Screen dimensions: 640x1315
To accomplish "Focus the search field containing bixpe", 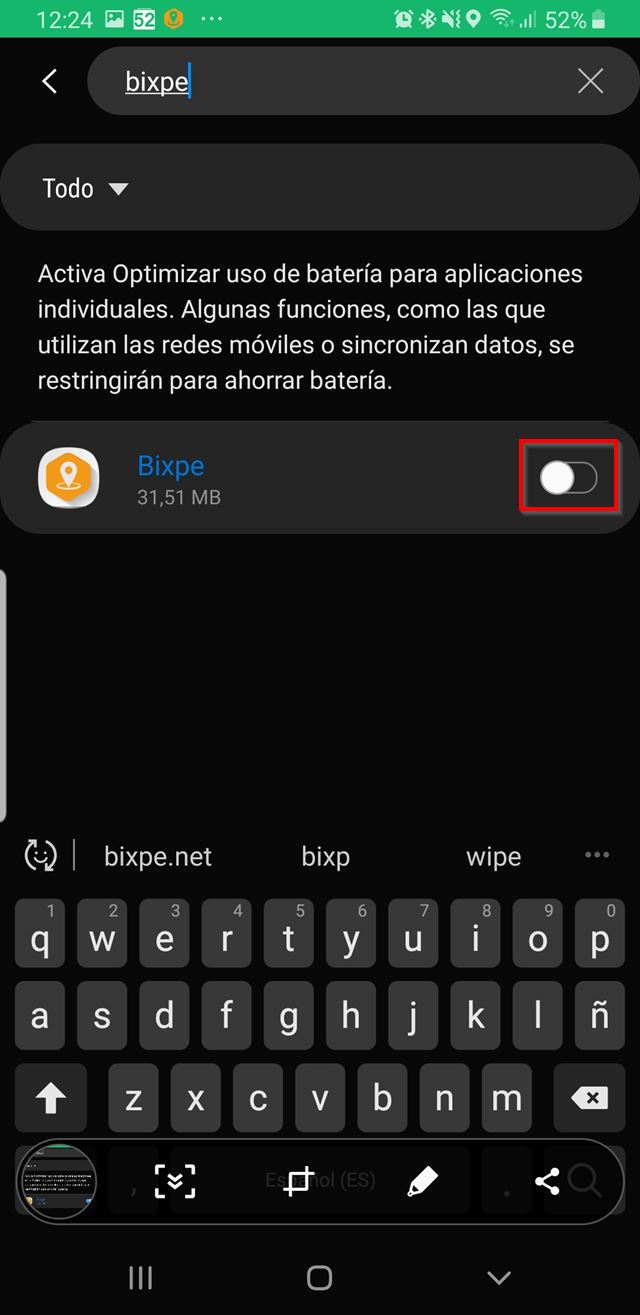I will click(340, 81).
